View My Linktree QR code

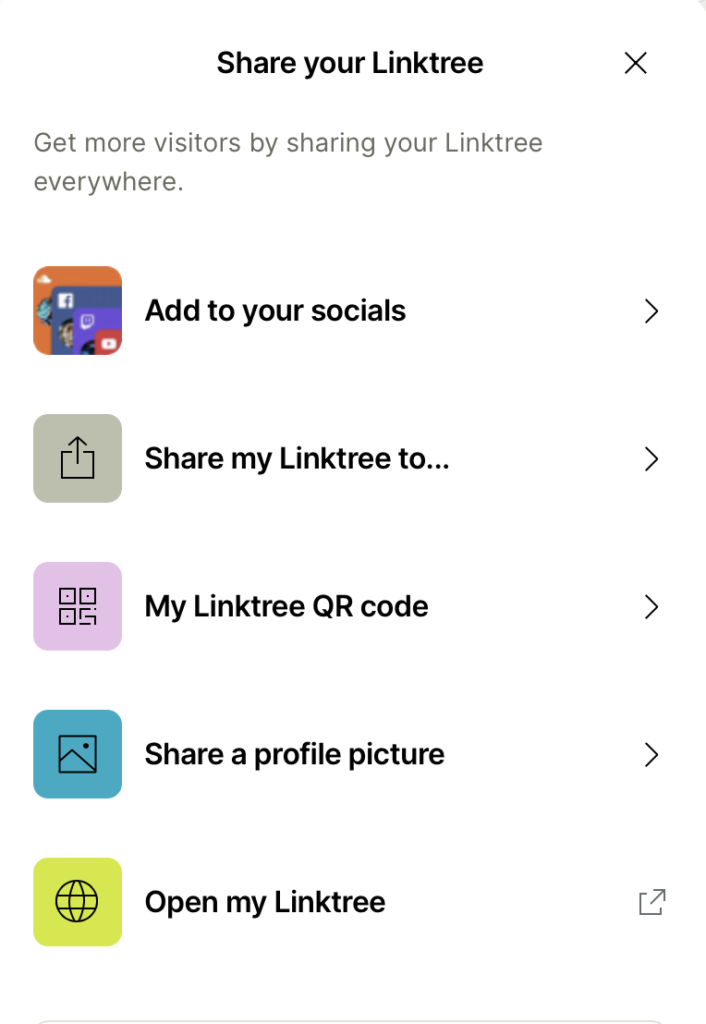(286, 607)
